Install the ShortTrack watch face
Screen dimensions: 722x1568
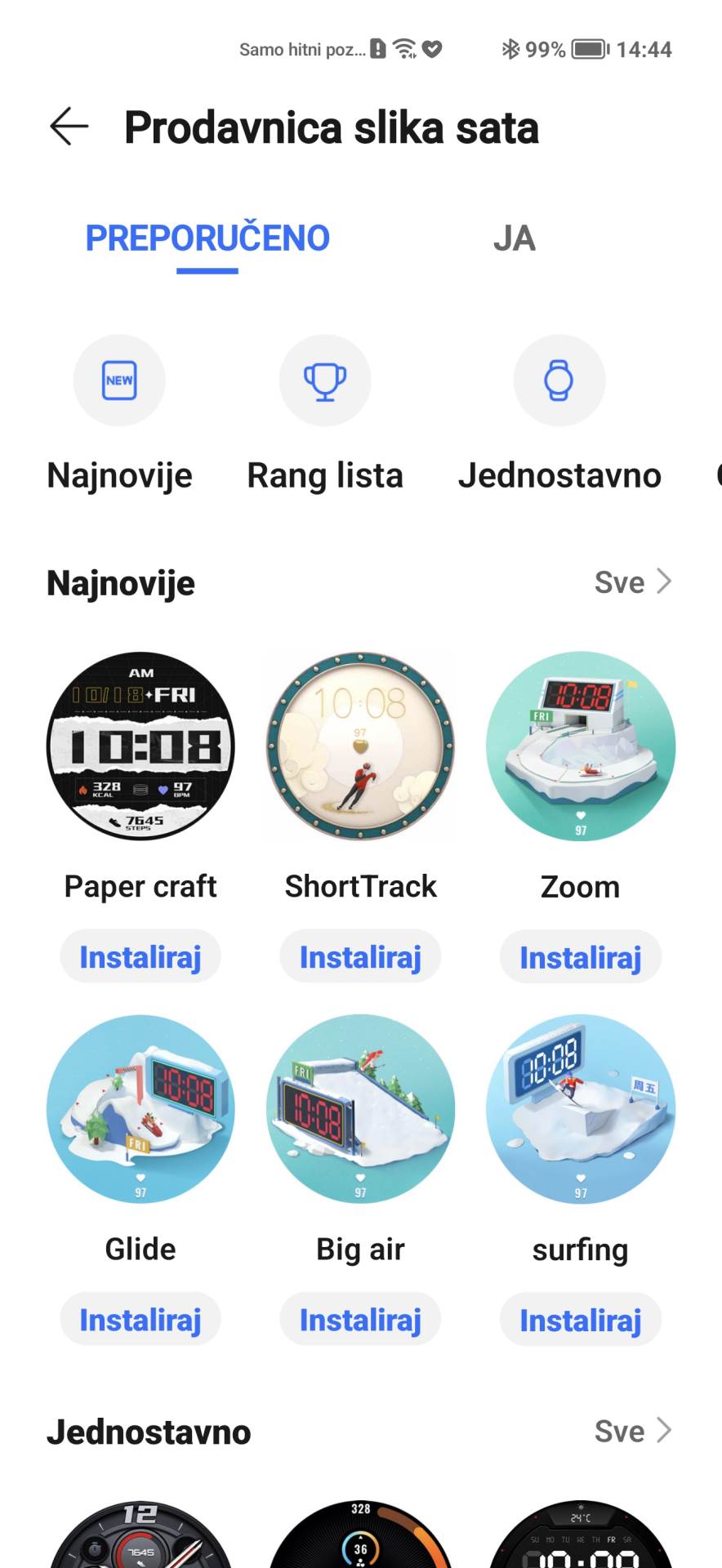point(360,957)
